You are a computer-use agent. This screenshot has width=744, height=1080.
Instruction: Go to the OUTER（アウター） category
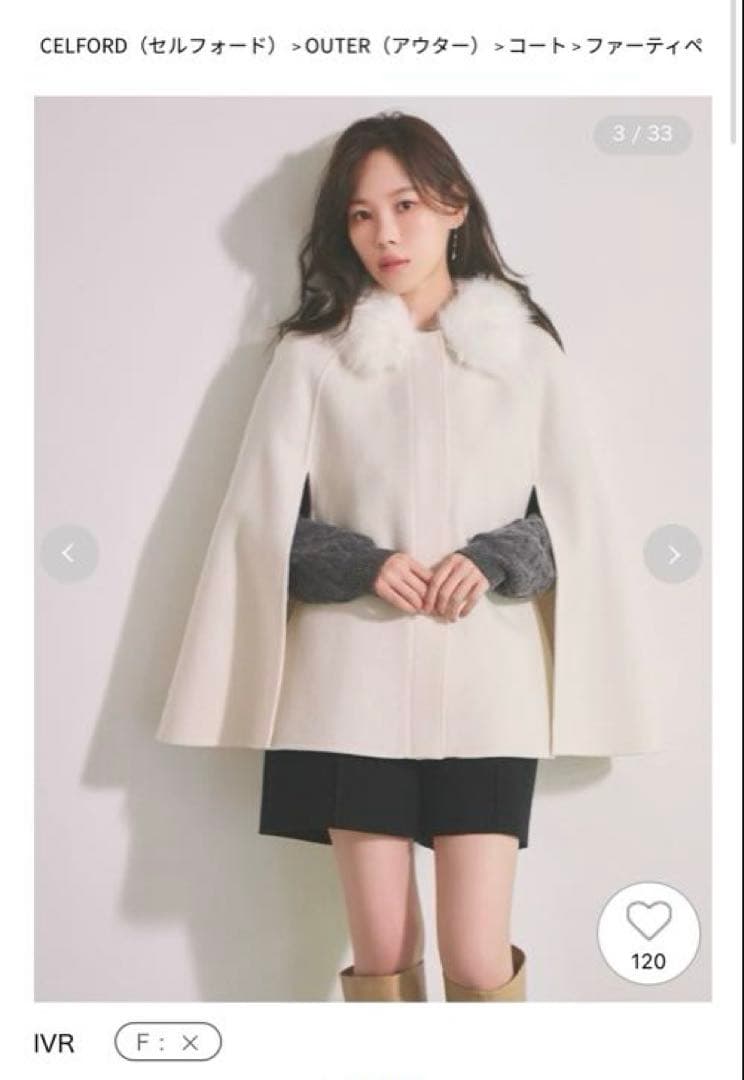click(395, 46)
